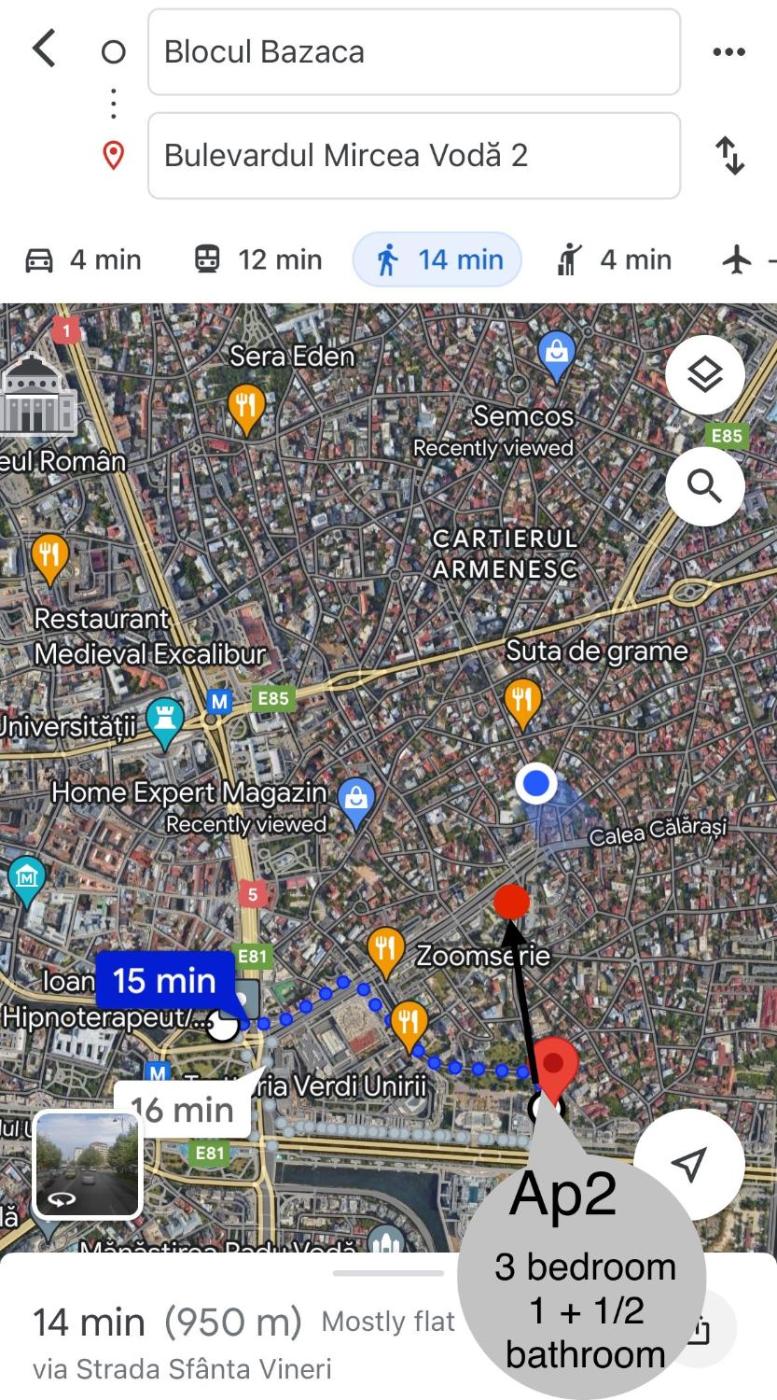Select the alternate 16 min route

coord(182,1109)
